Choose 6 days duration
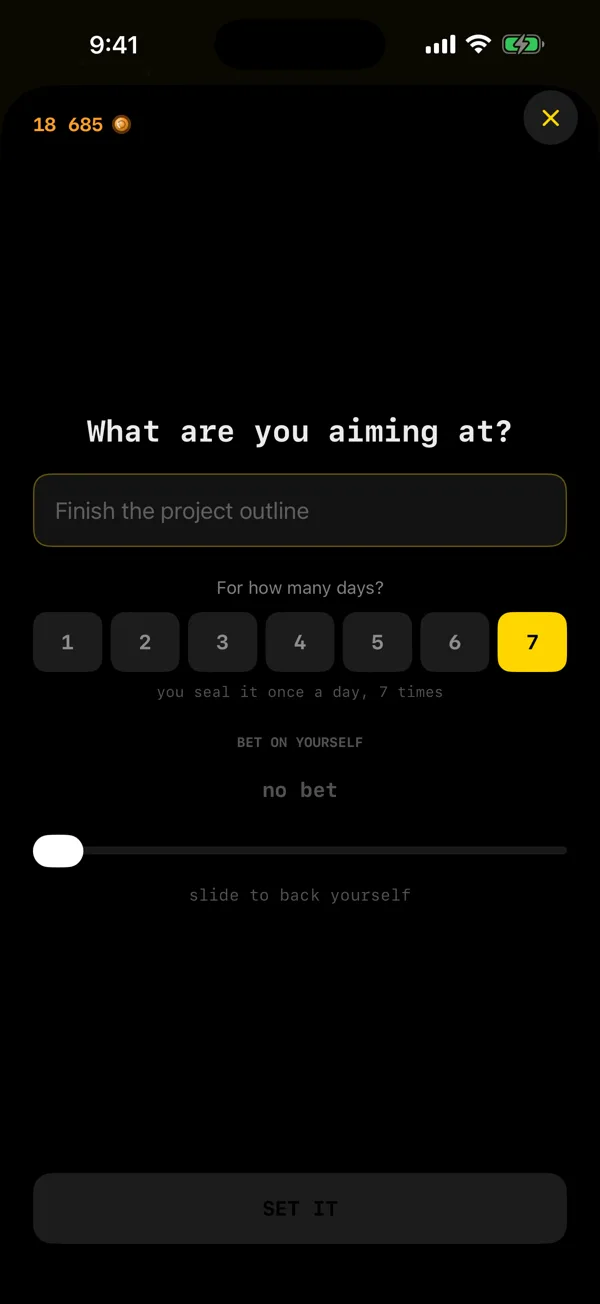This screenshot has width=600, height=1304. 455,642
